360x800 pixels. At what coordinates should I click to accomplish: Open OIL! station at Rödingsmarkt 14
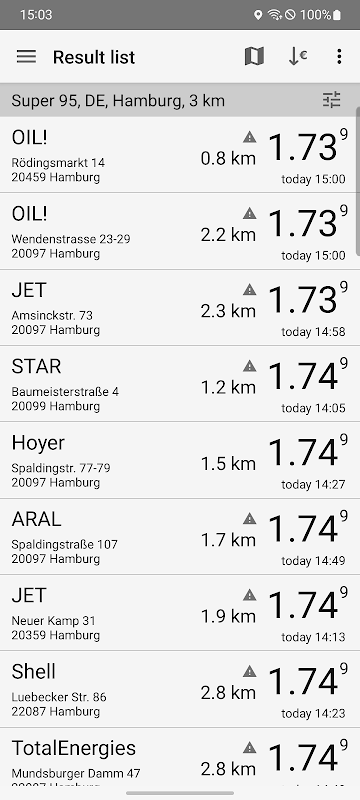180,155
